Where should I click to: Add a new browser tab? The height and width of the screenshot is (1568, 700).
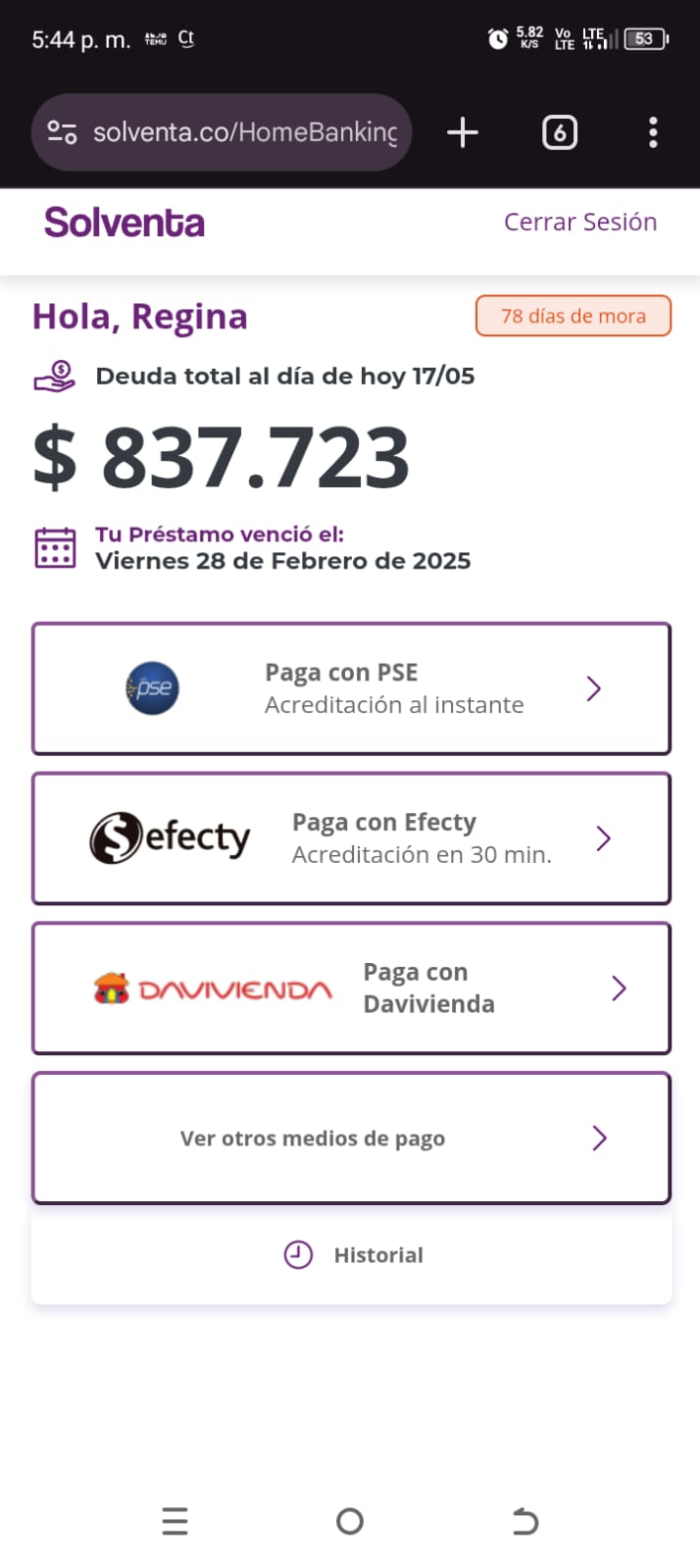click(463, 132)
